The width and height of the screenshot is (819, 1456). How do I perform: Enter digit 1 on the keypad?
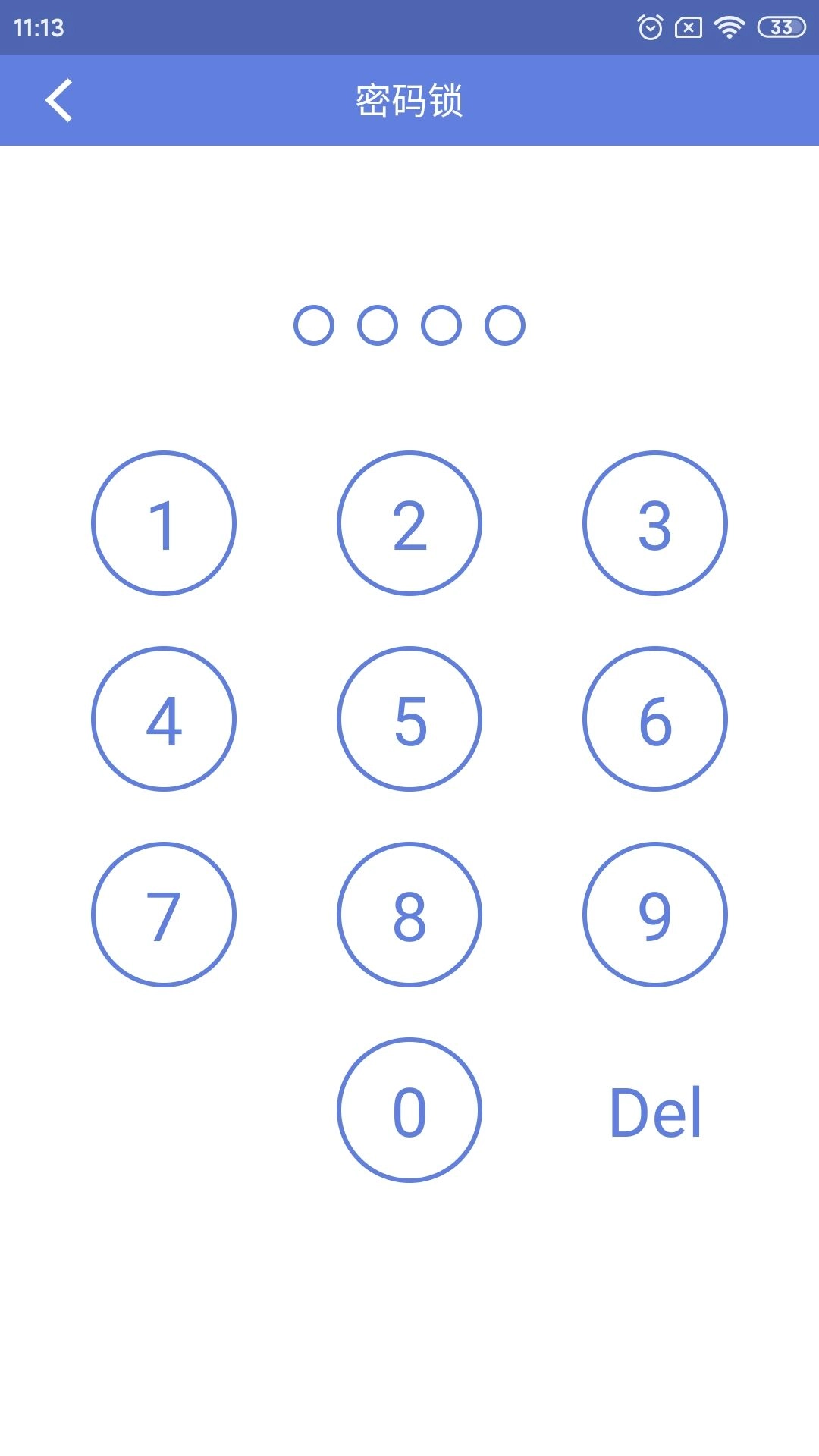(164, 523)
